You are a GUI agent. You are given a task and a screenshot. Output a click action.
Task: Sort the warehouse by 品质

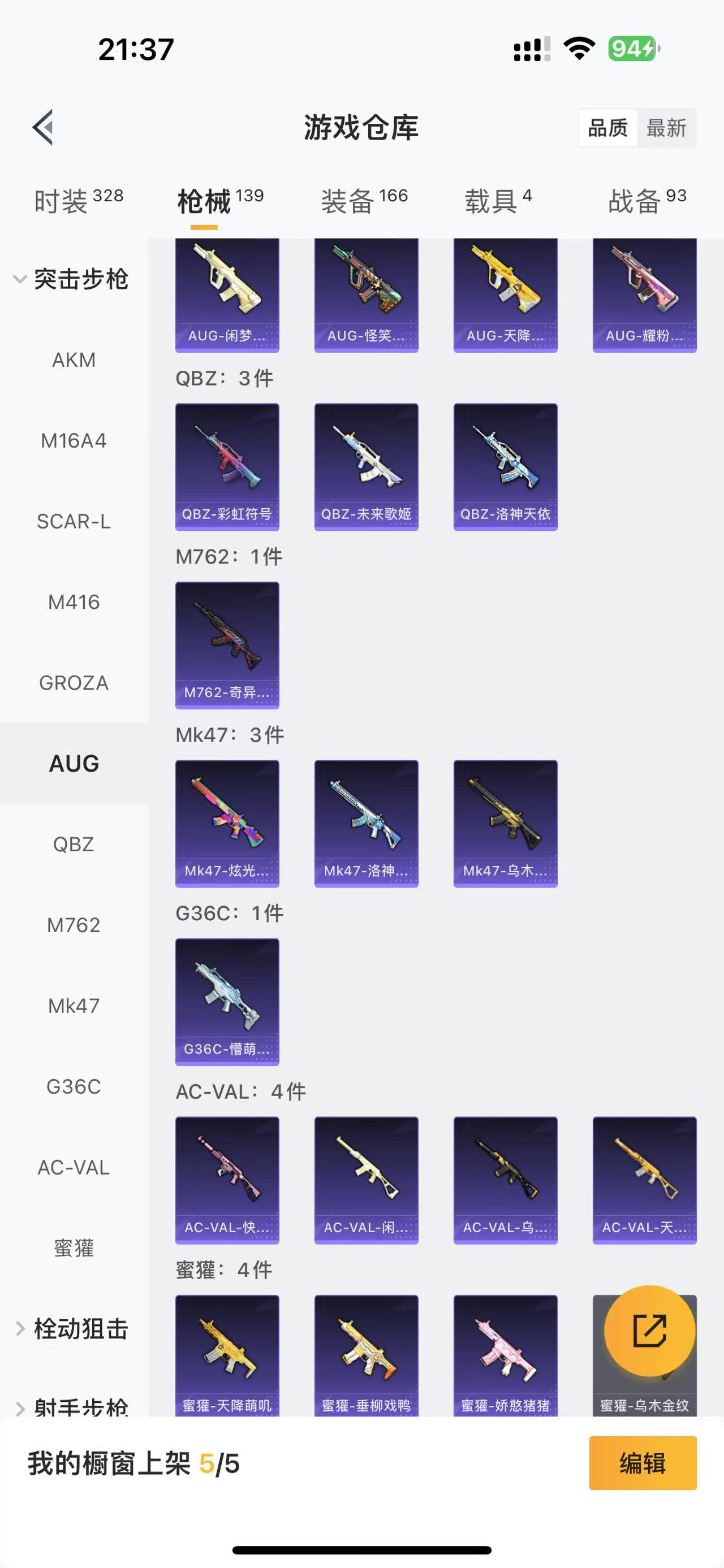[x=607, y=128]
